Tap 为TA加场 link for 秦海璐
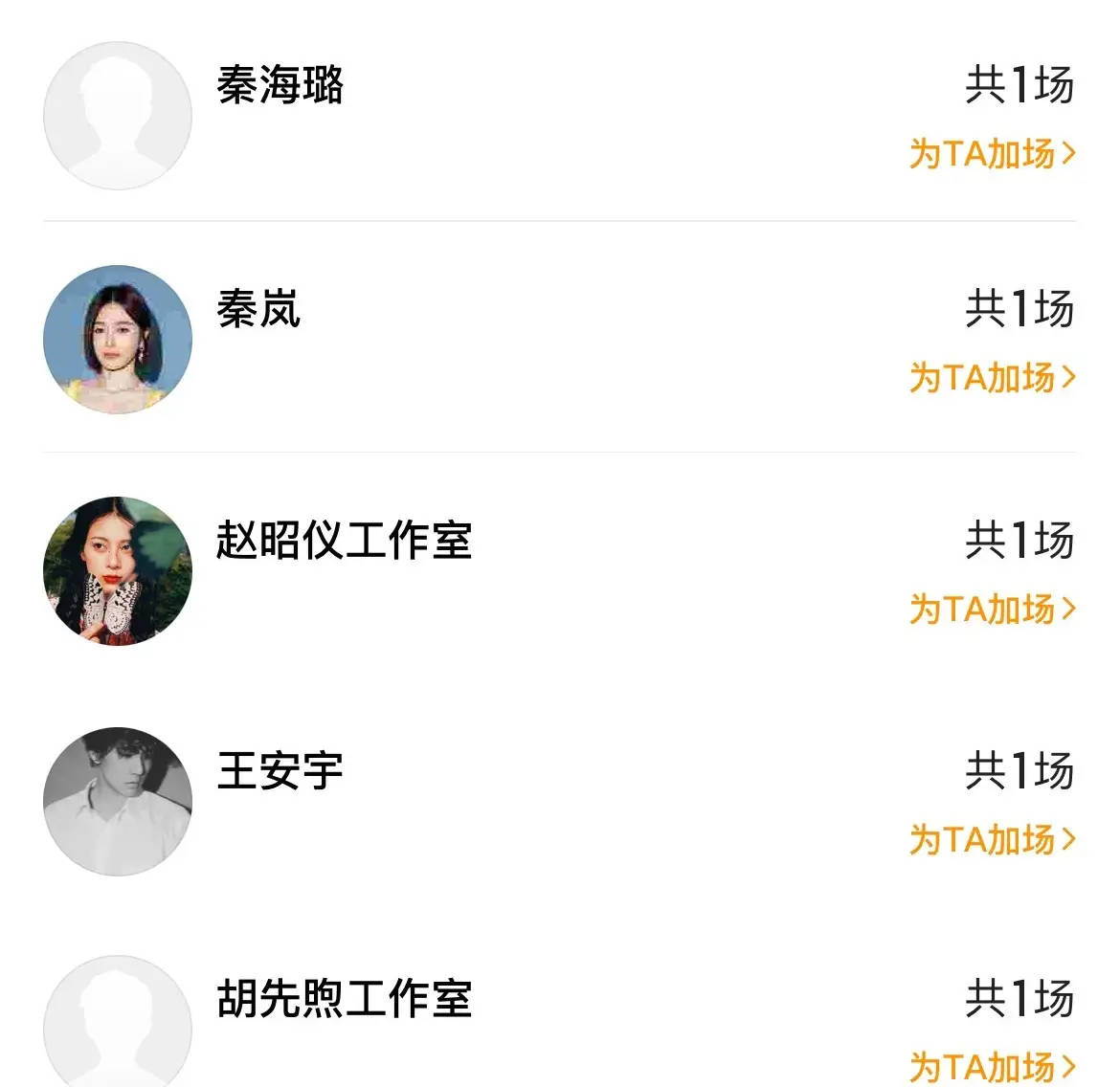The width and height of the screenshot is (1120, 1087). 992,153
